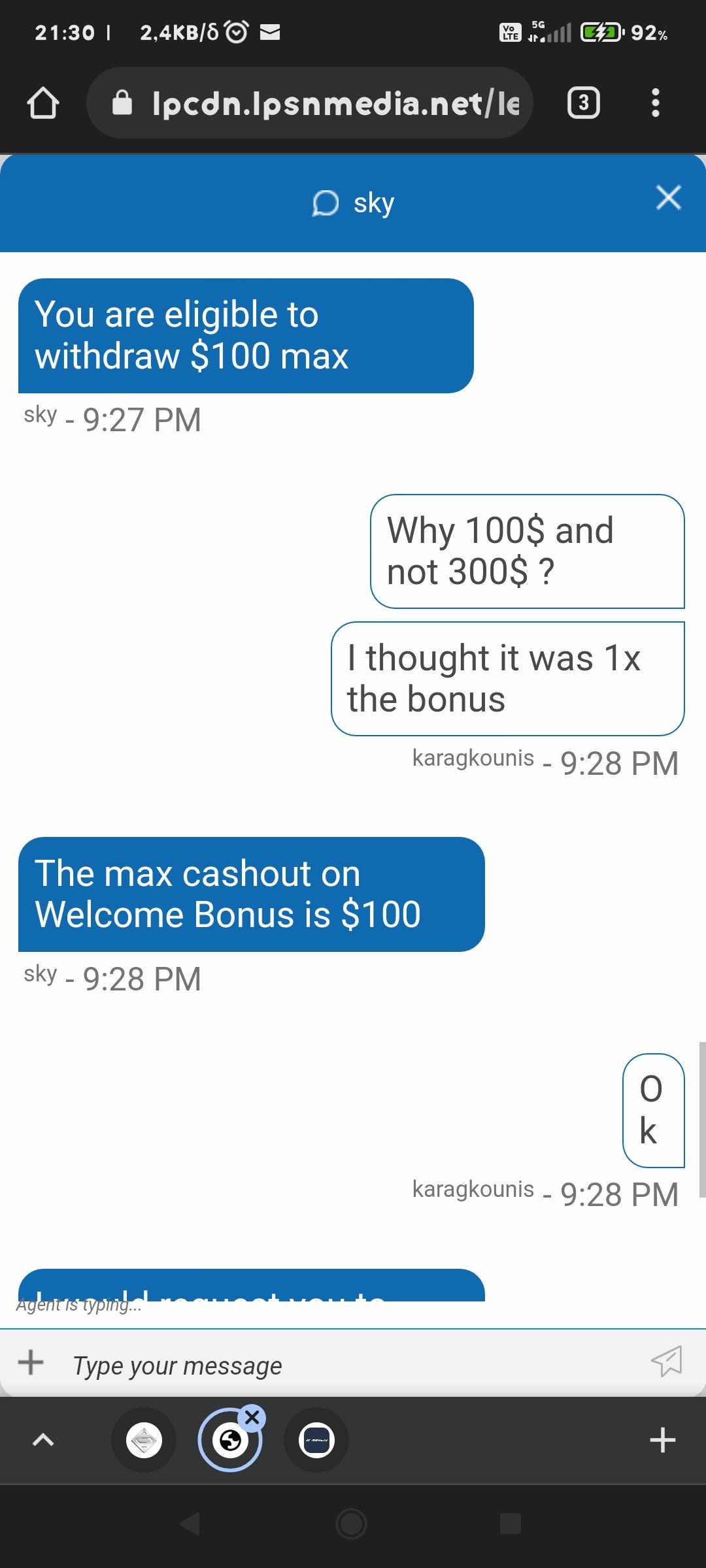Viewport: 706px width, 1568px height.
Task: Expand the bottom tab strip chevron
Action: [x=43, y=1440]
